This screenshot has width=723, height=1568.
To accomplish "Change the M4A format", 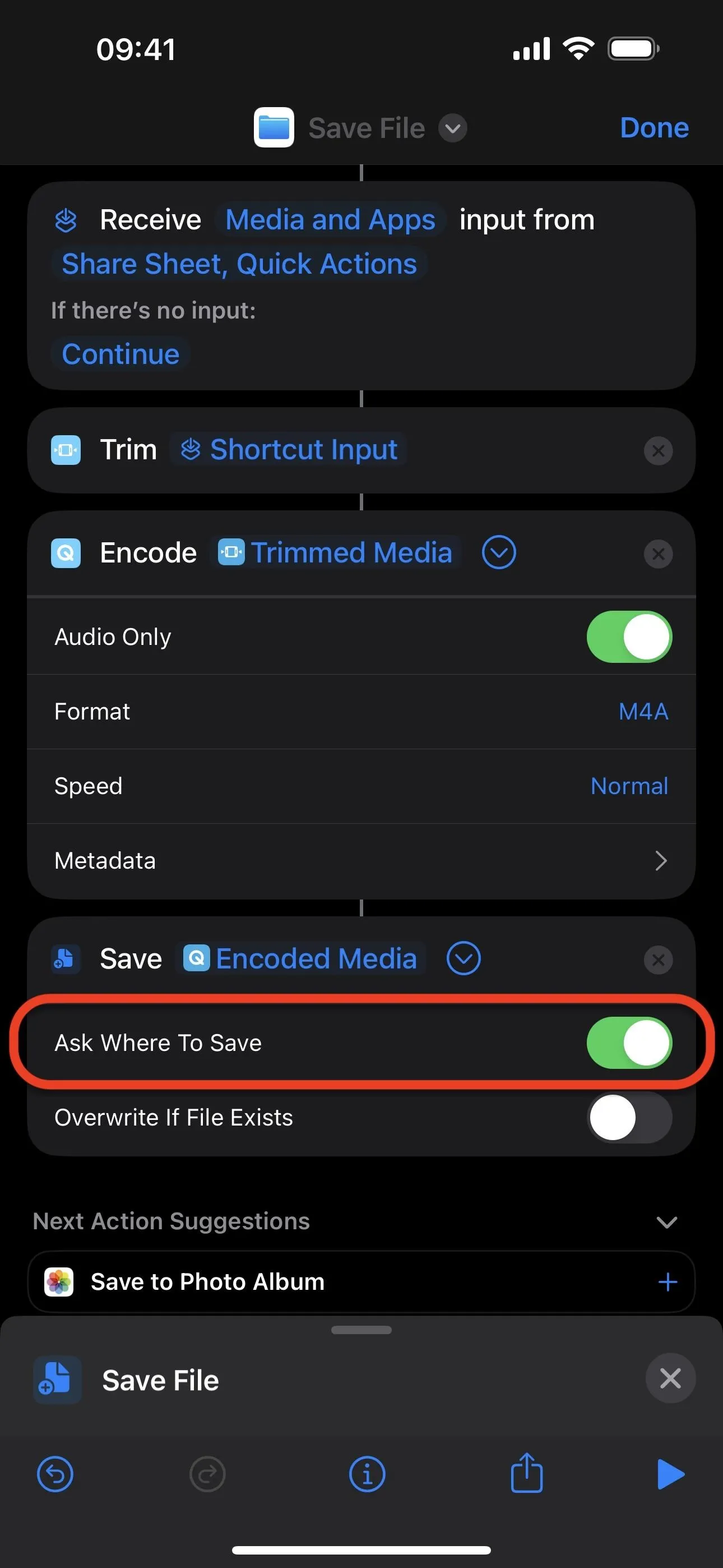I will tap(643, 712).
